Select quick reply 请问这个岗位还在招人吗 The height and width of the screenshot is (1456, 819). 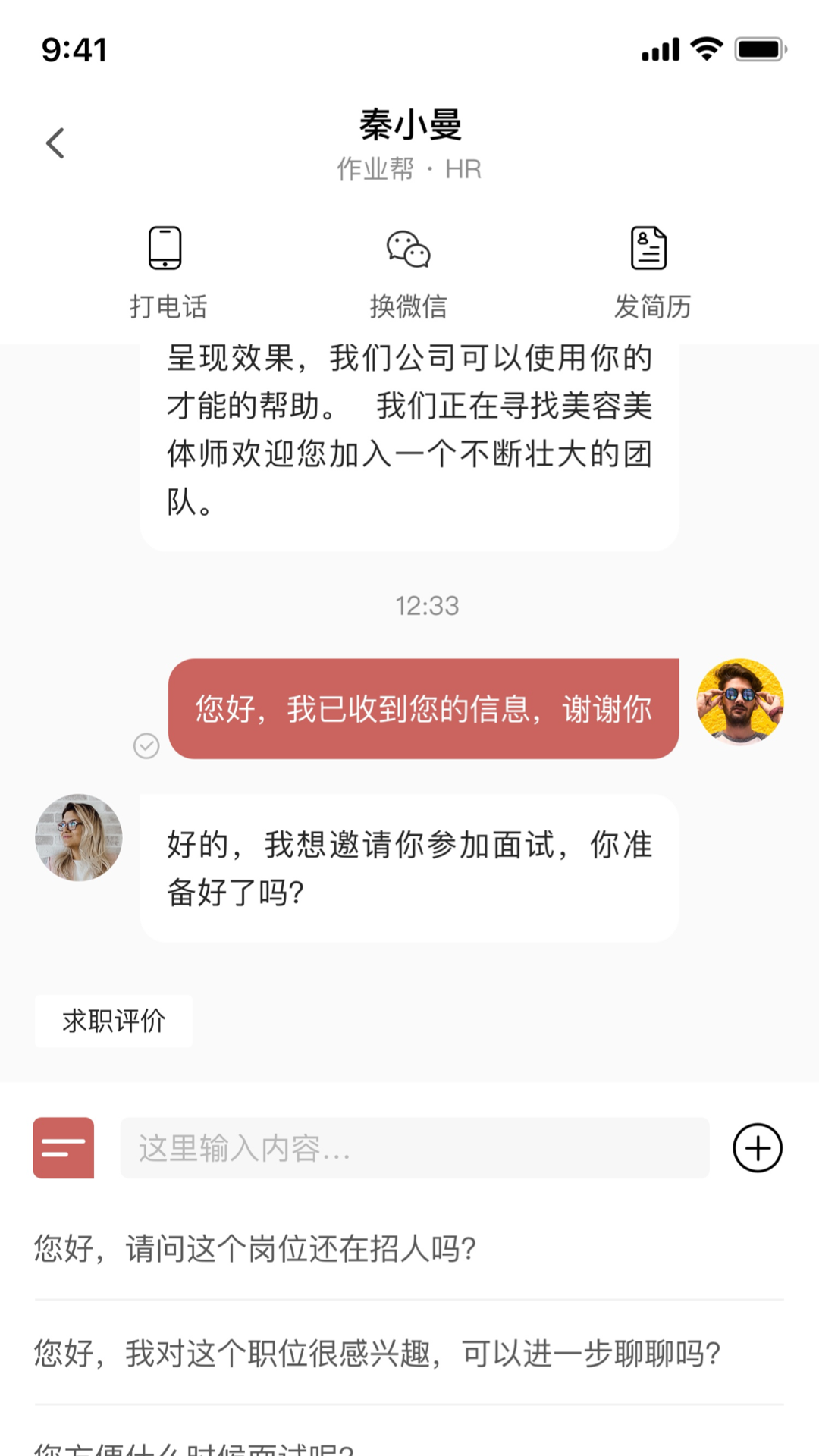255,1248
